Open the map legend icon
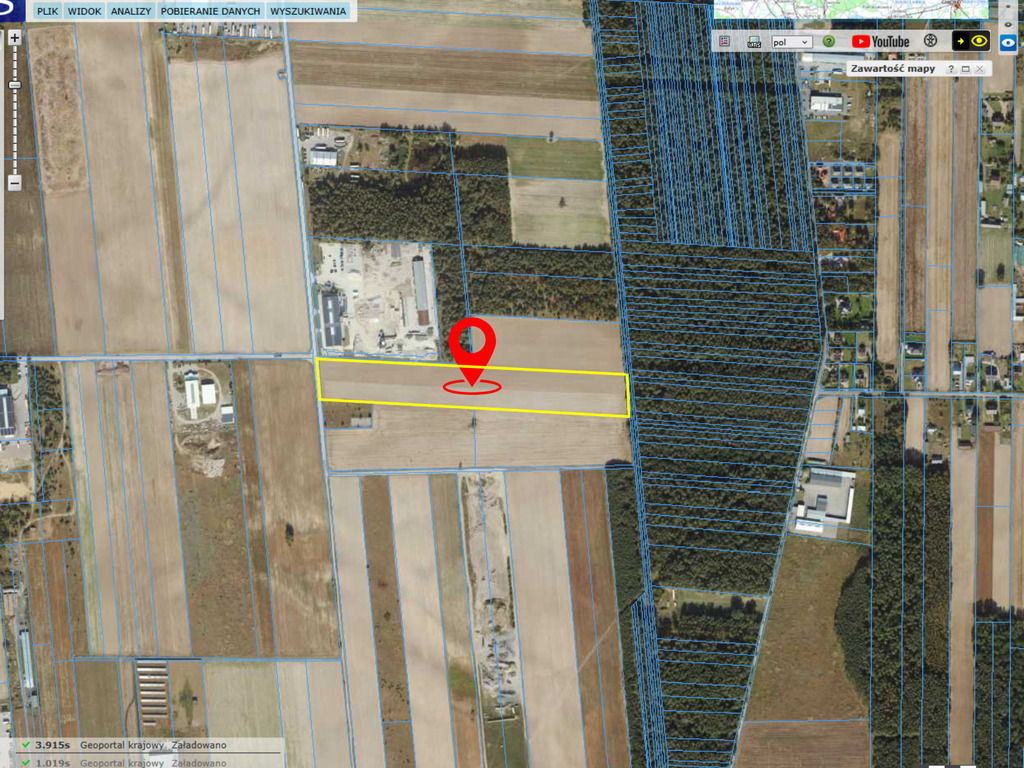The image size is (1024, 768). click(x=725, y=42)
